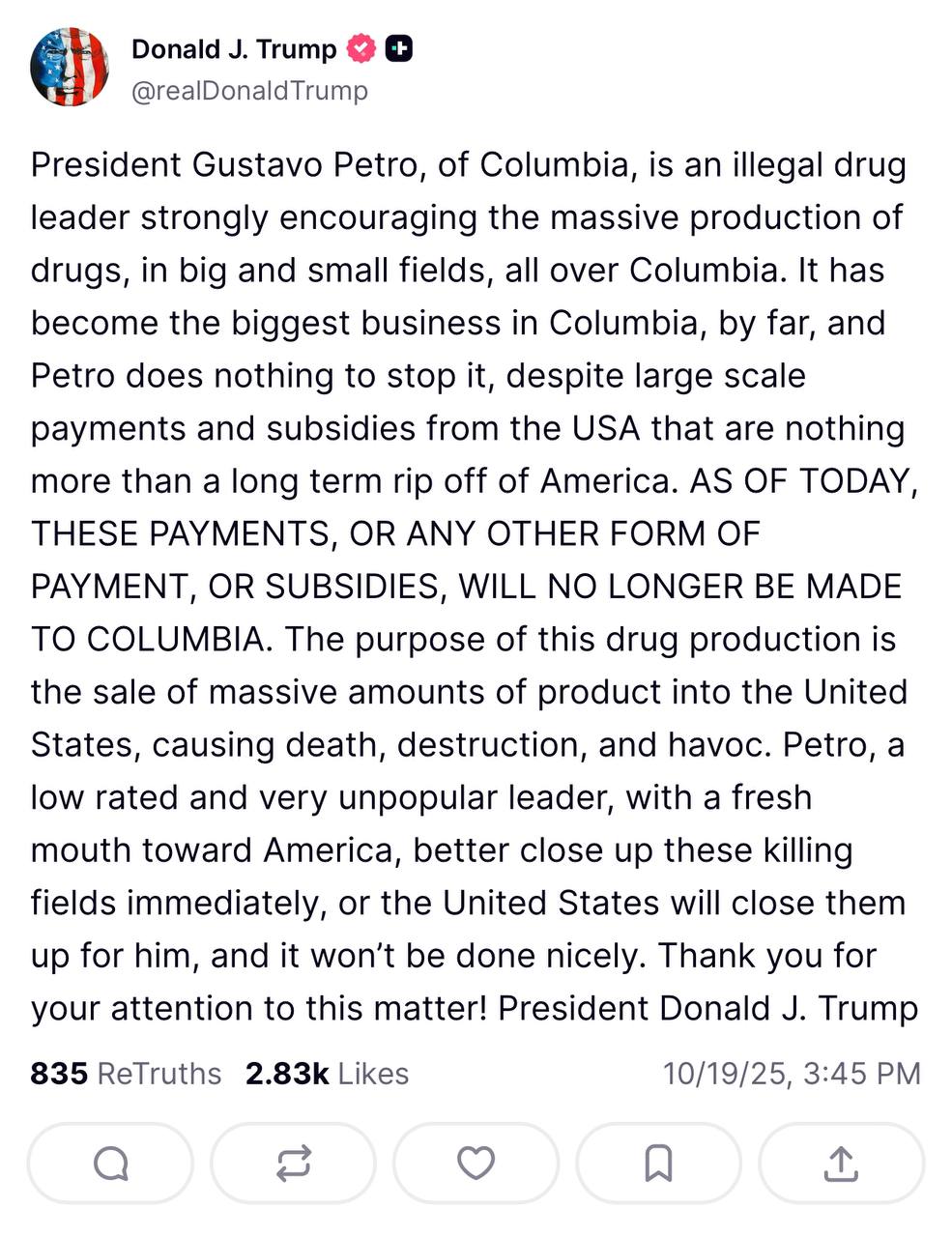ReTruth this post

293,1163
